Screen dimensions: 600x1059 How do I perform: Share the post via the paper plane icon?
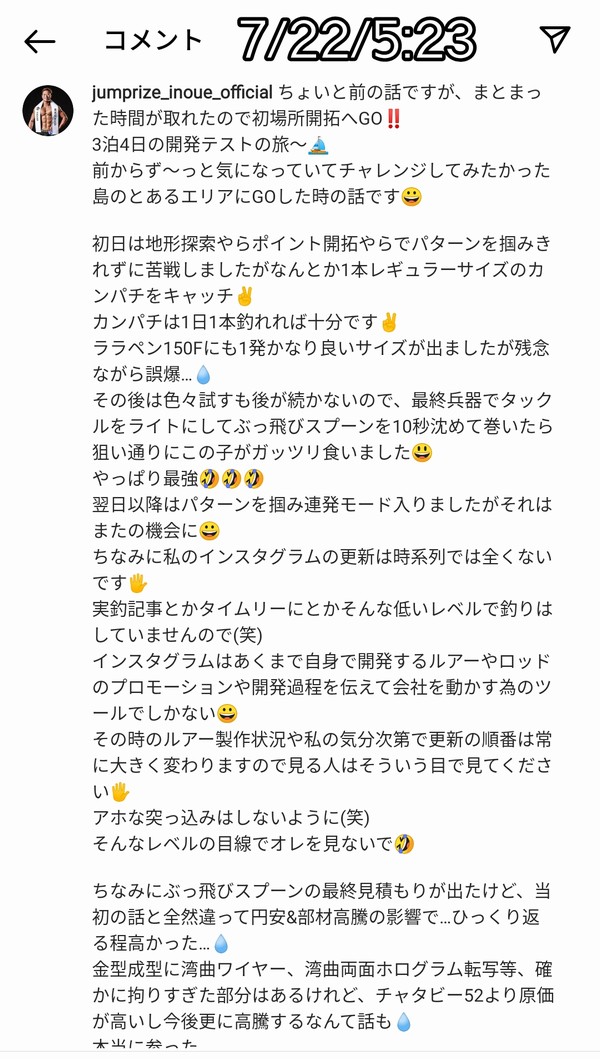[555, 39]
